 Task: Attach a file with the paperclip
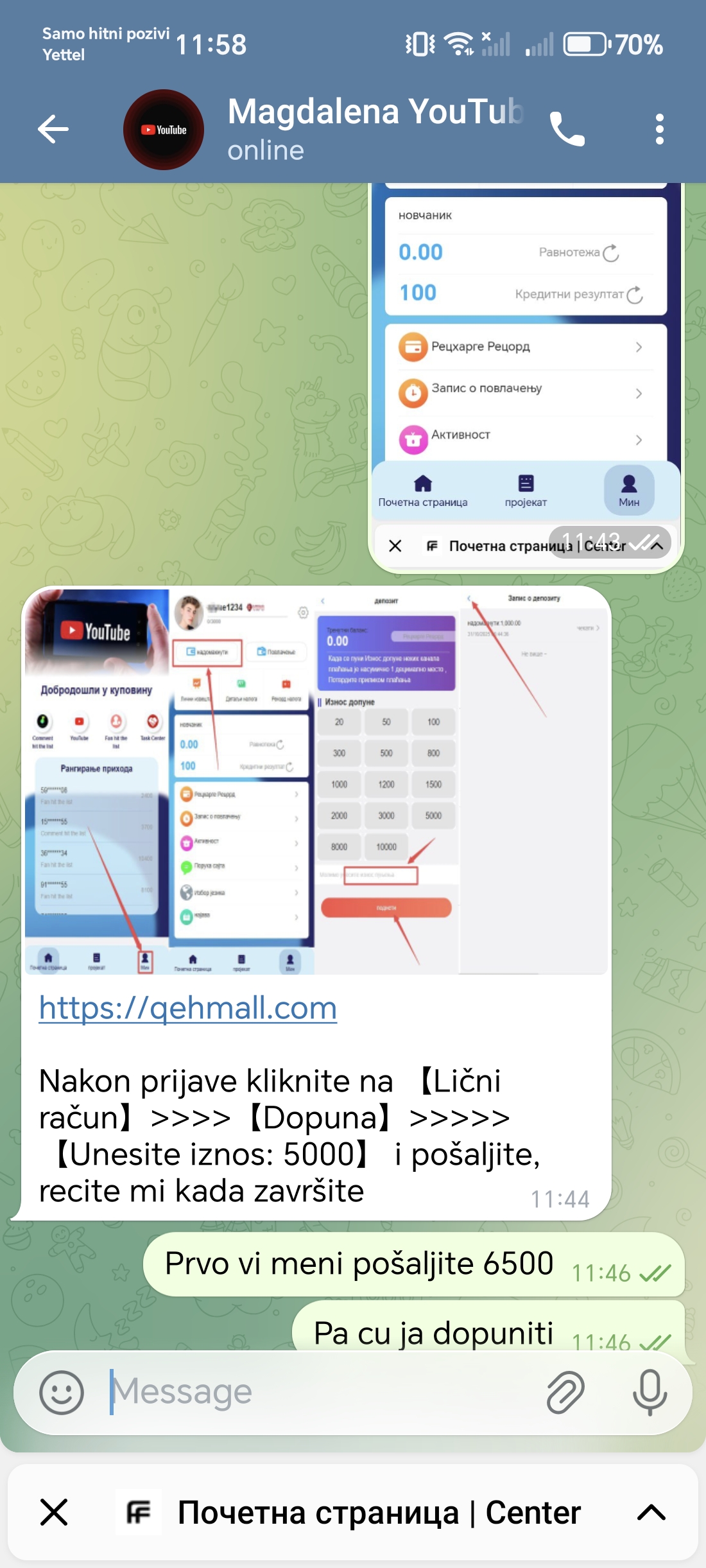coord(565,1392)
